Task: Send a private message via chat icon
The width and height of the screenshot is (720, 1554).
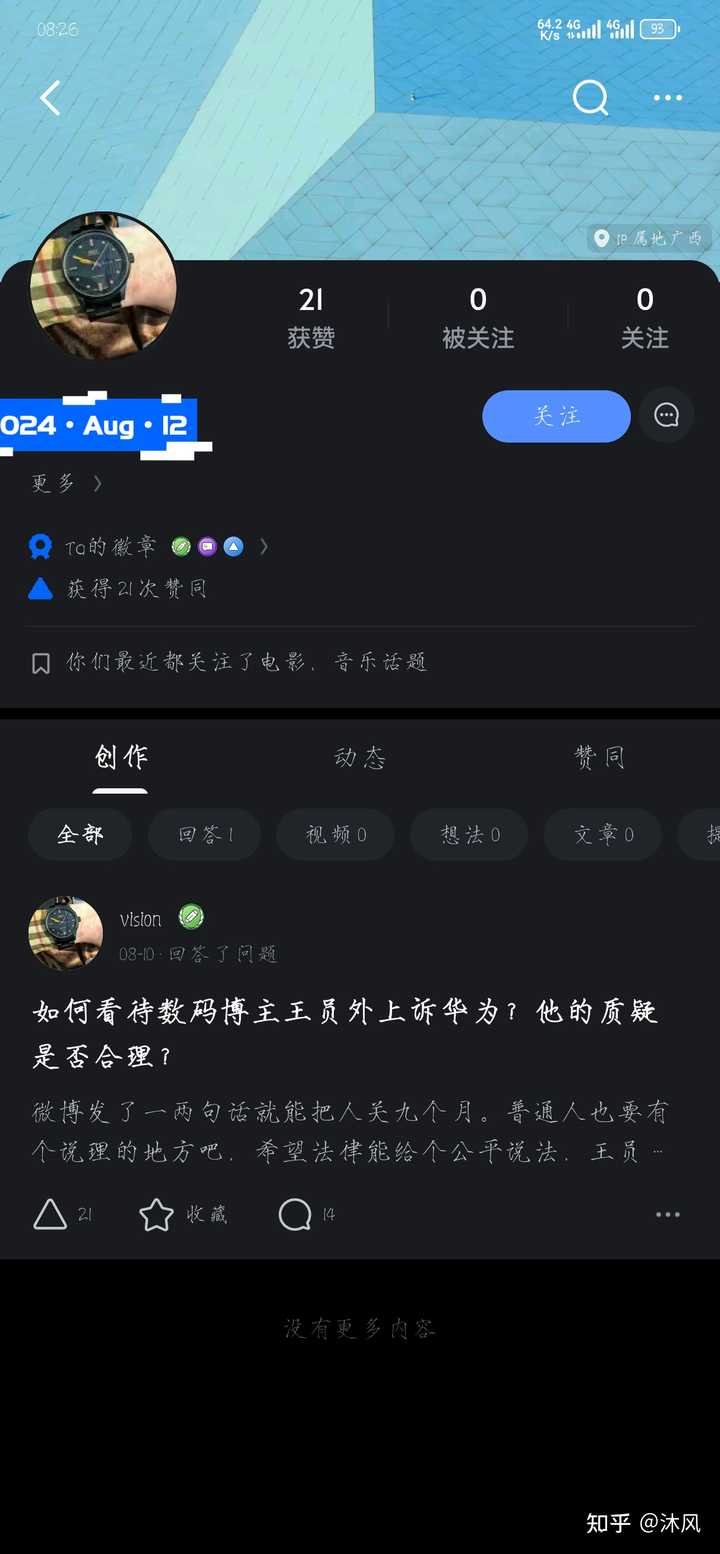Action: coord(666,416)
